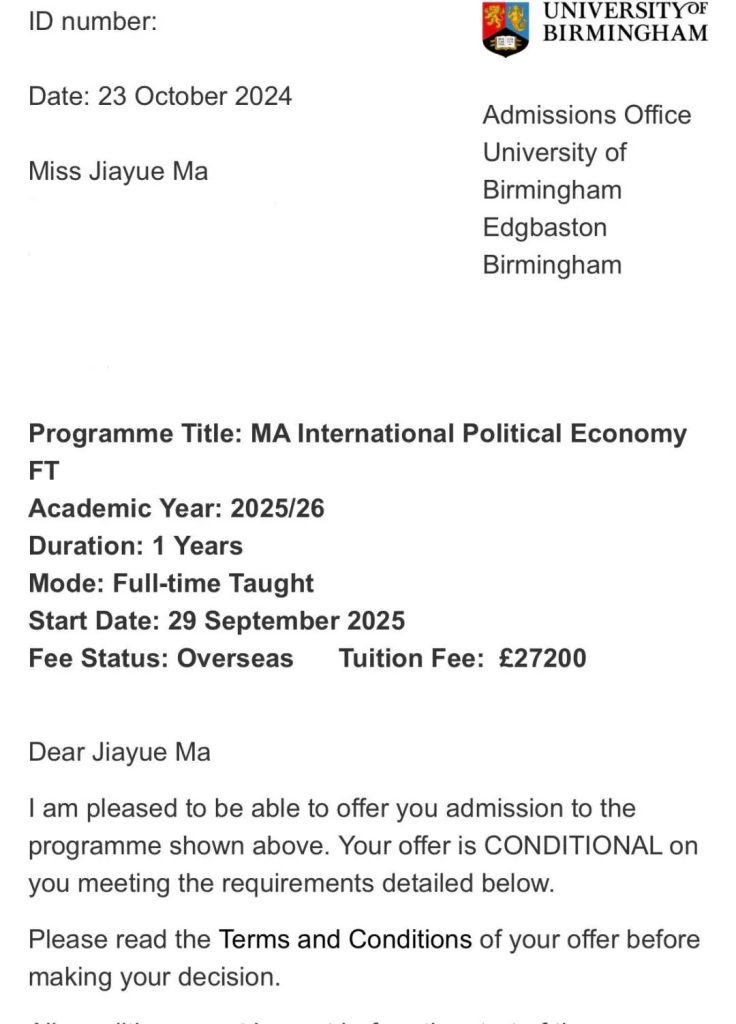Screen dimensions: 736x1024
Task: Open the Terms and Conditions link
Action: [345, 940]
